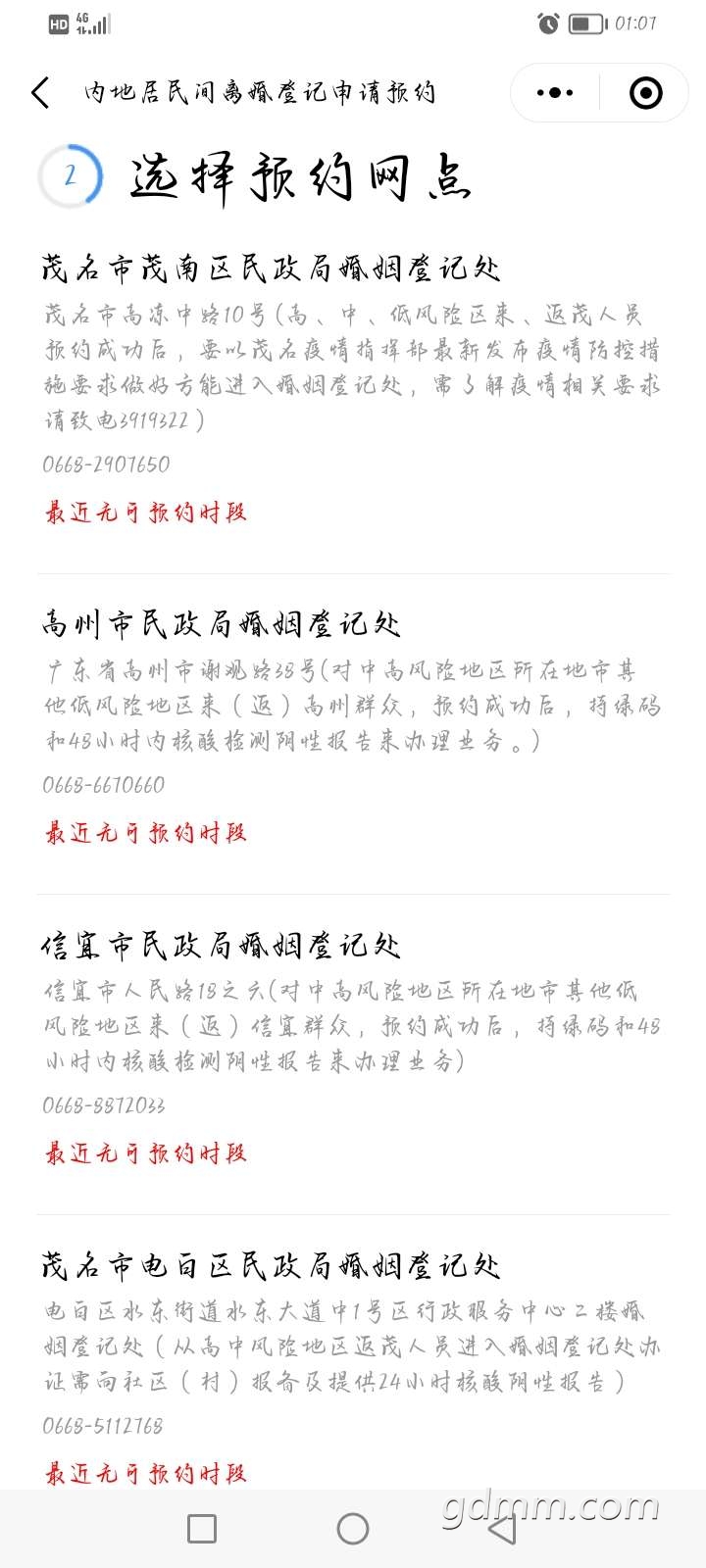Open the mini program more-options menu
This screenshot has height=1568, width=706.
point(555,93)
